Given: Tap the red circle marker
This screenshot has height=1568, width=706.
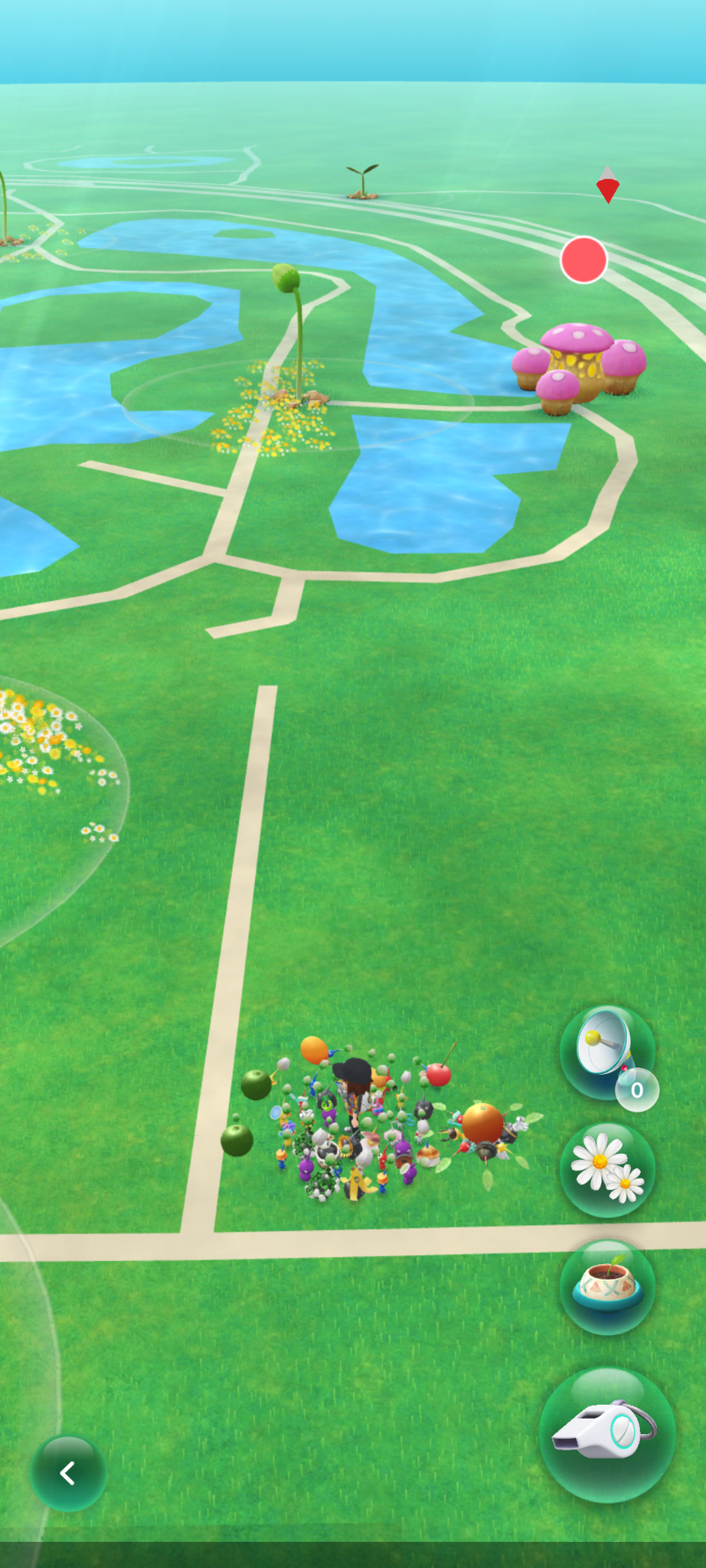Looking at the screenshot, I should coord(583,260).
